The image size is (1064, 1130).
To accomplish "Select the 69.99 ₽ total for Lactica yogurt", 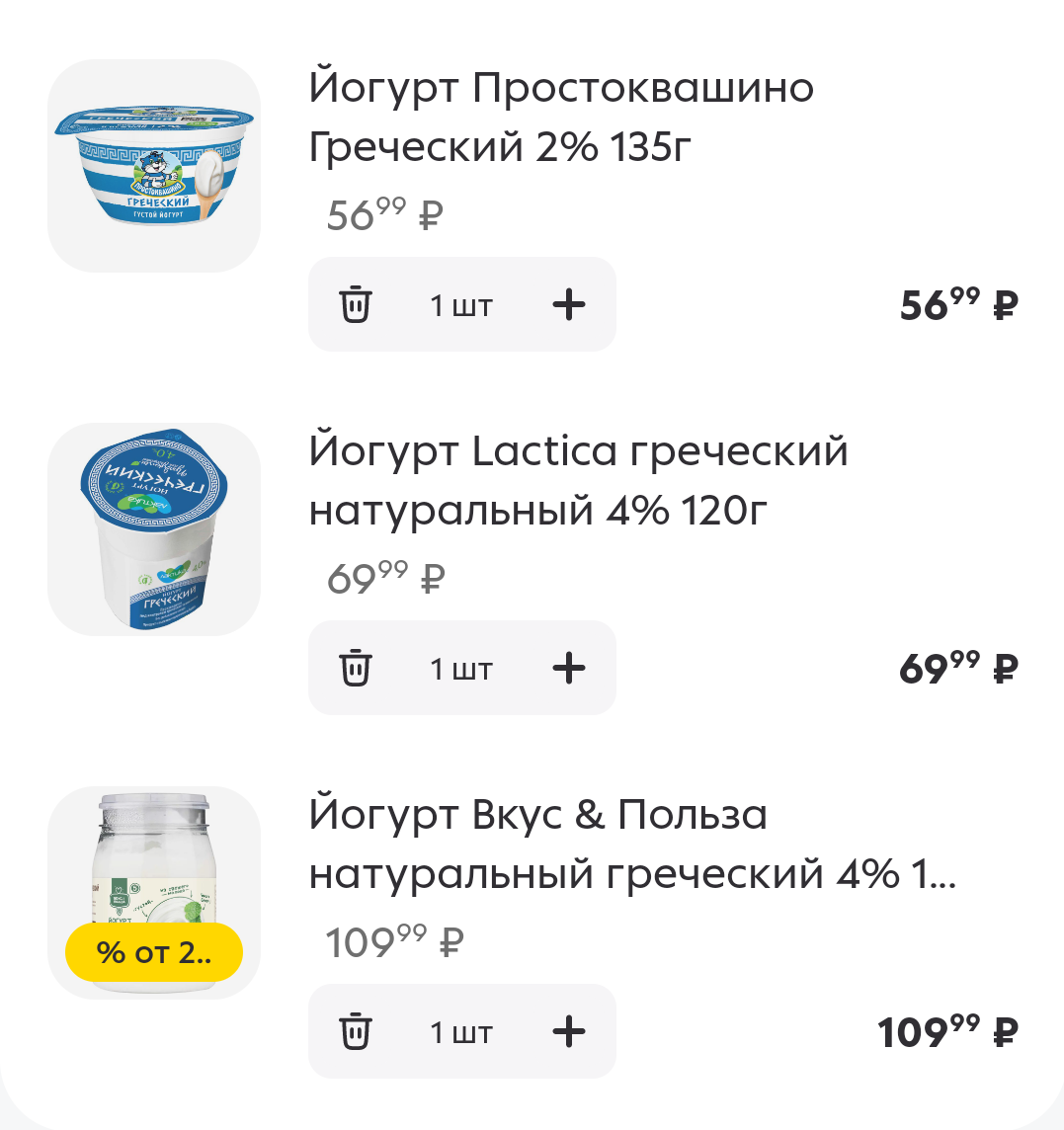I will pos(958,668).
